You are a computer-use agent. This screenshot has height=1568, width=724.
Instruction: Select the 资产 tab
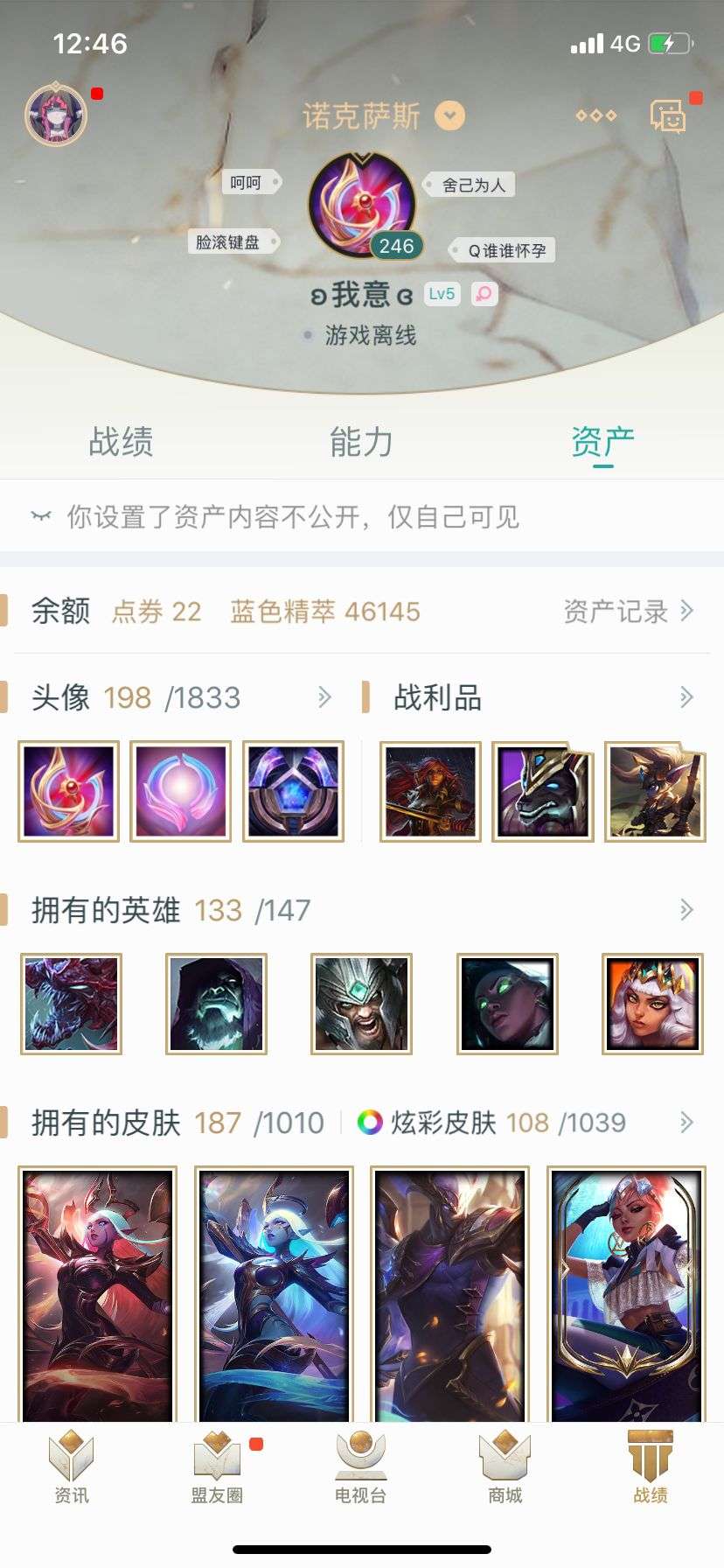602,441
